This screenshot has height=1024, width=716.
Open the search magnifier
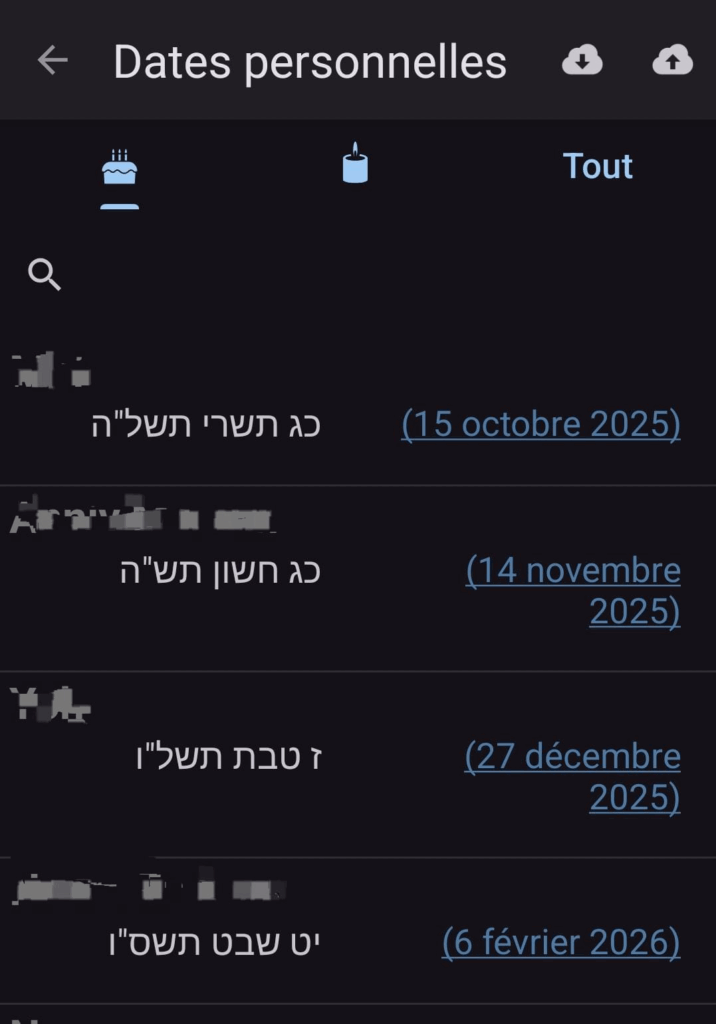(x=45, y=274)
